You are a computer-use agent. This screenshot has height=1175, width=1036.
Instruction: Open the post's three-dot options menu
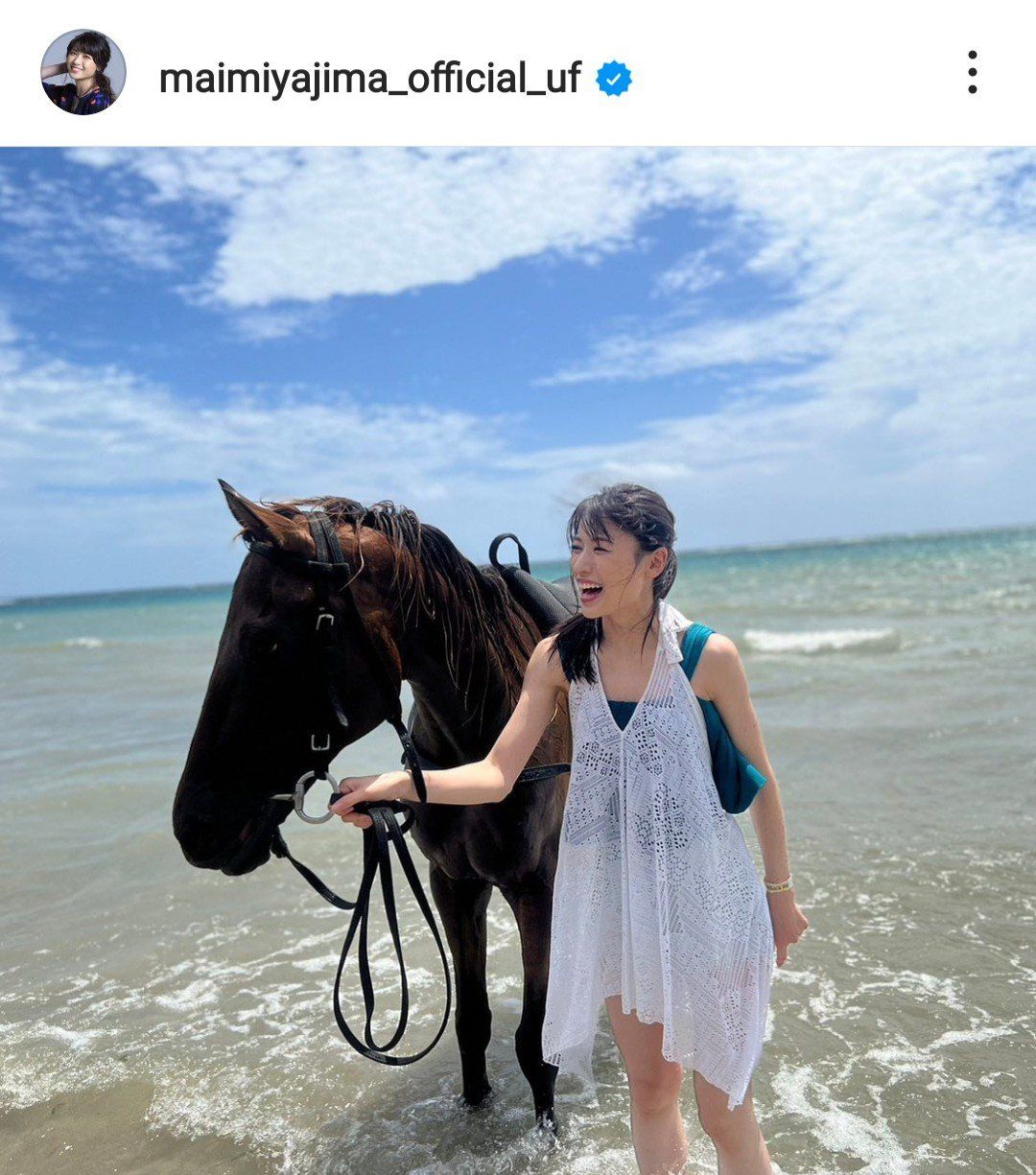(972, 73)
